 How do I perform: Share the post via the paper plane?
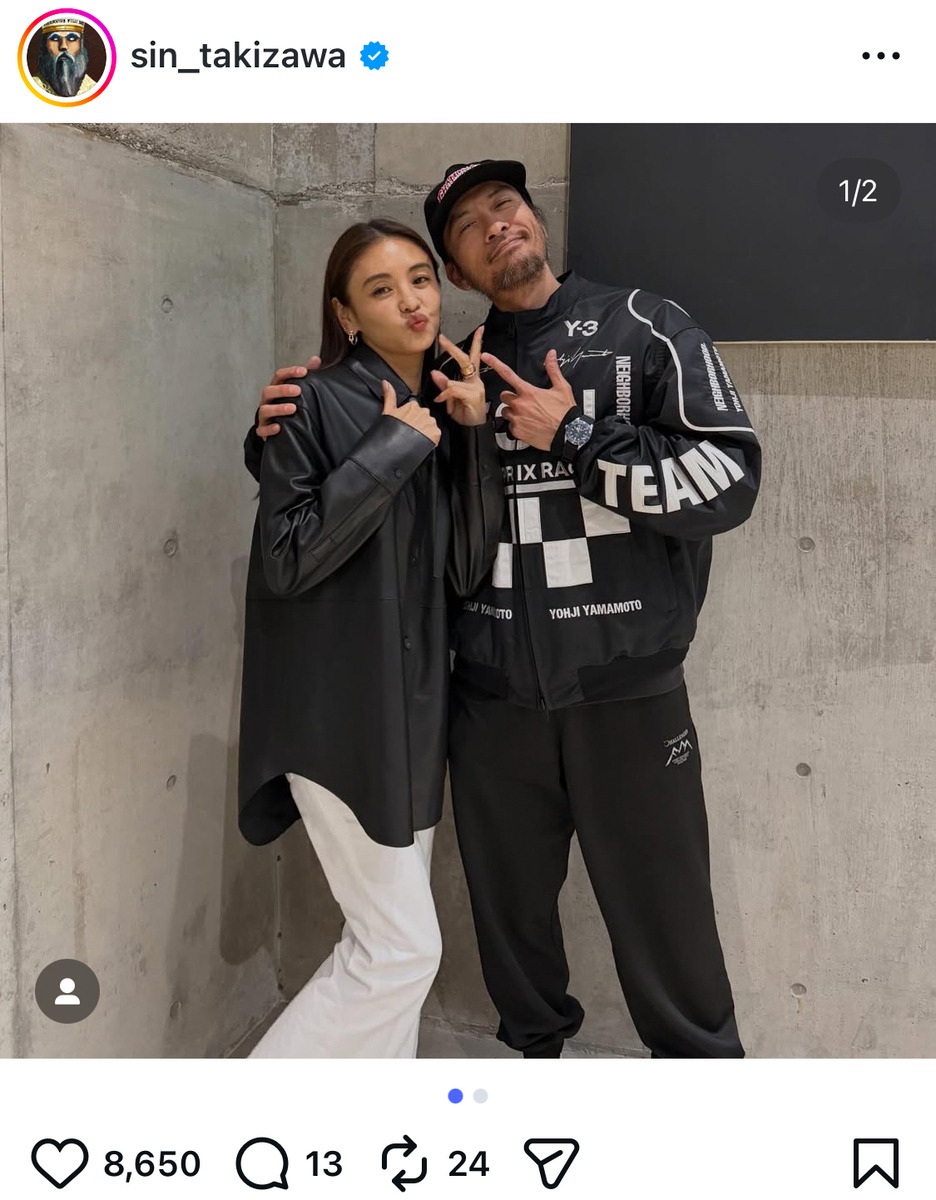click(x=551, y=1163)
